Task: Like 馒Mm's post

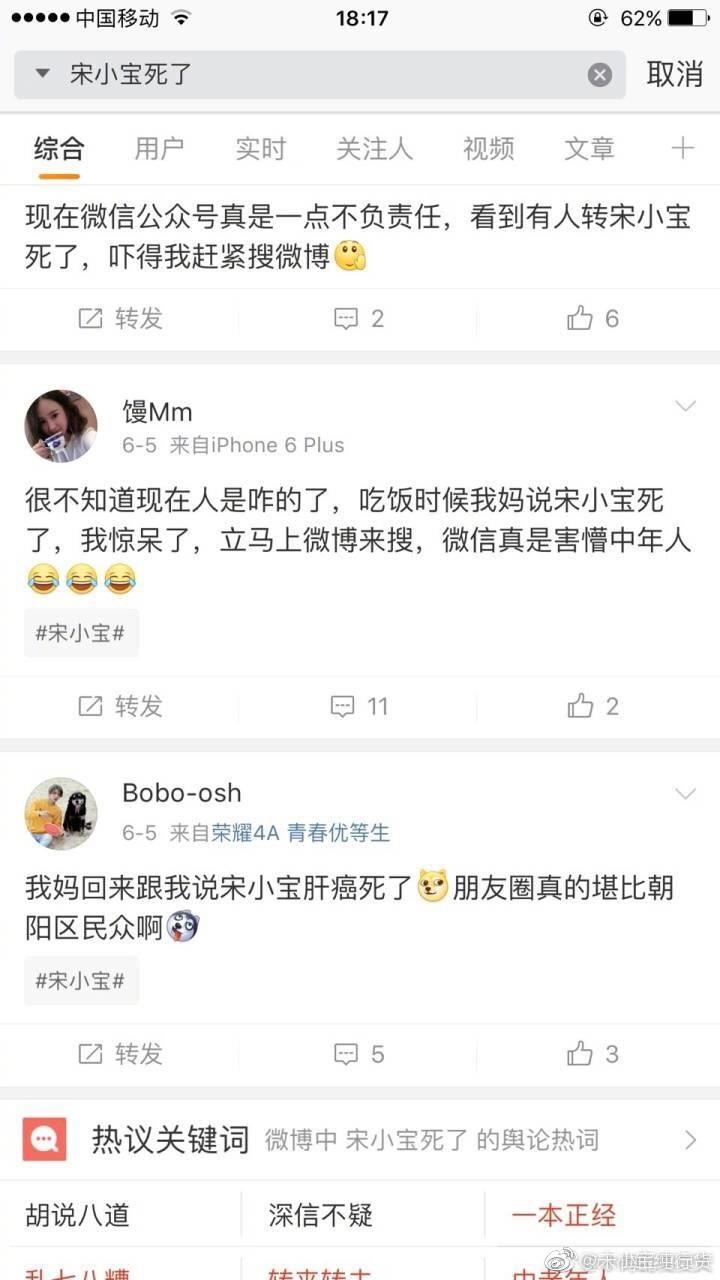Action: 593,707
